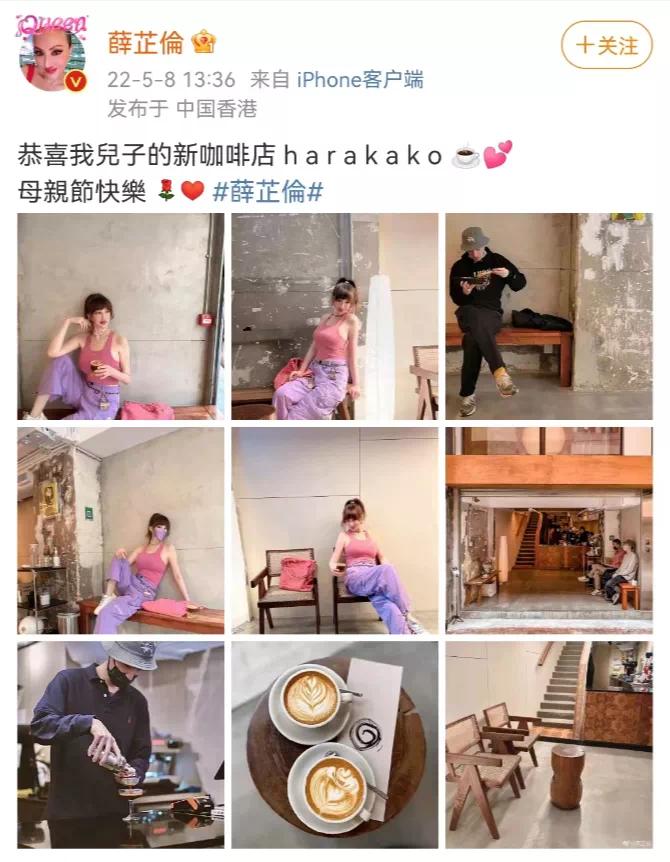Open the coffee shop storefront photo
The image size is (670, 862).
(548, 530)
